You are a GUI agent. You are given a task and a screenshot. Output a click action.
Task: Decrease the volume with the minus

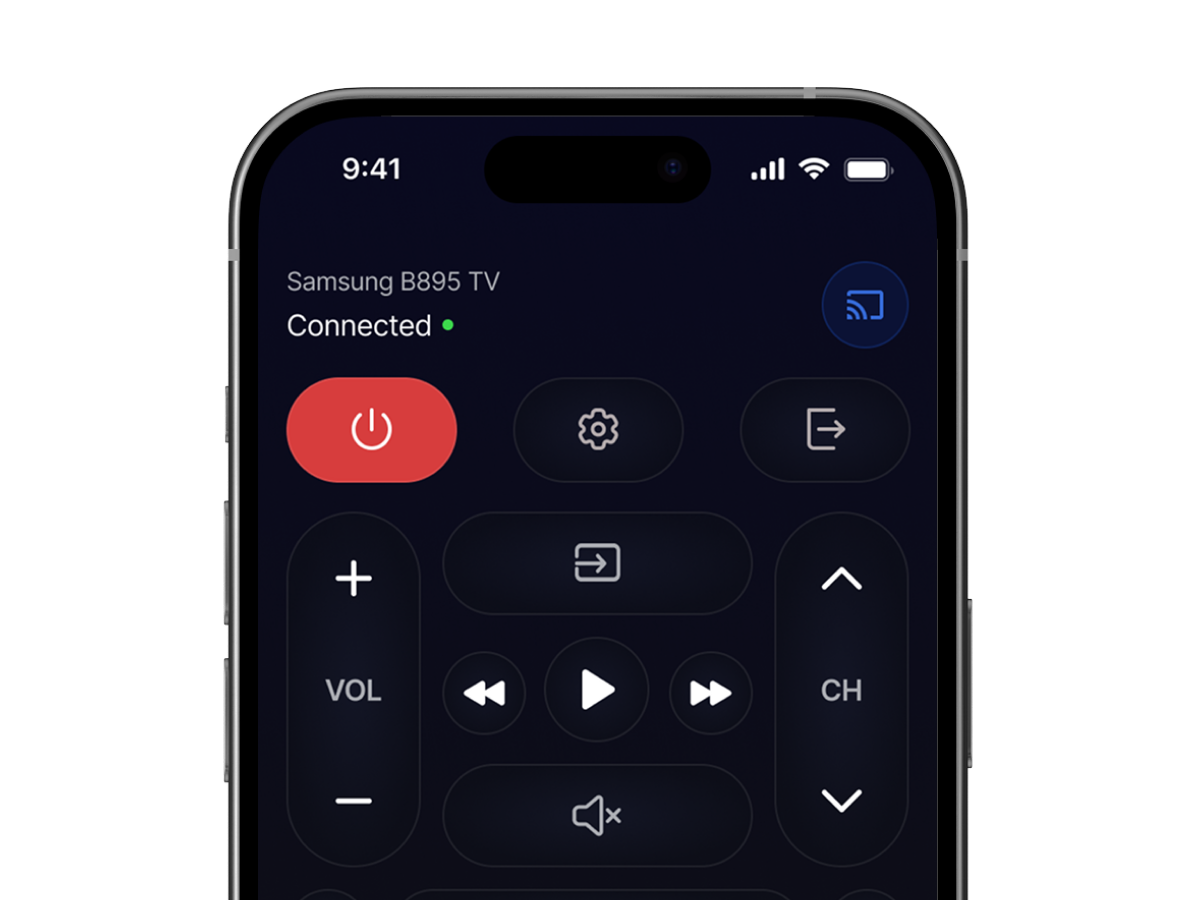coord(353,801)
